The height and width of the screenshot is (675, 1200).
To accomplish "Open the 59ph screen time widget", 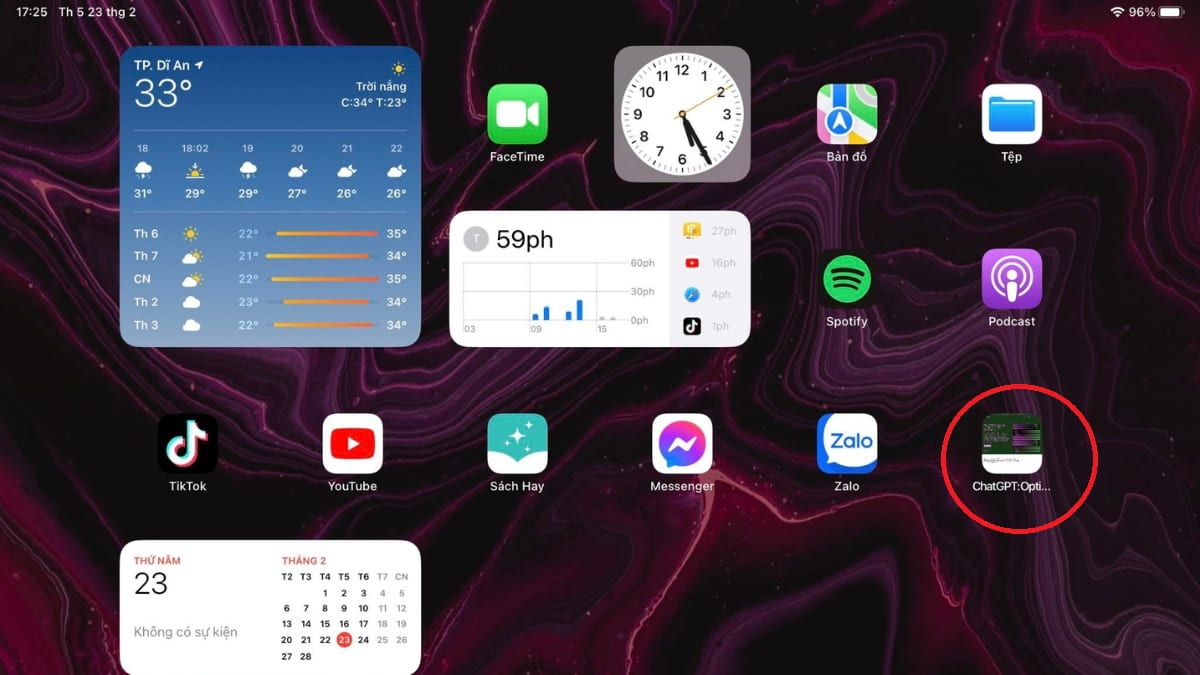I will tap(600, 279).
